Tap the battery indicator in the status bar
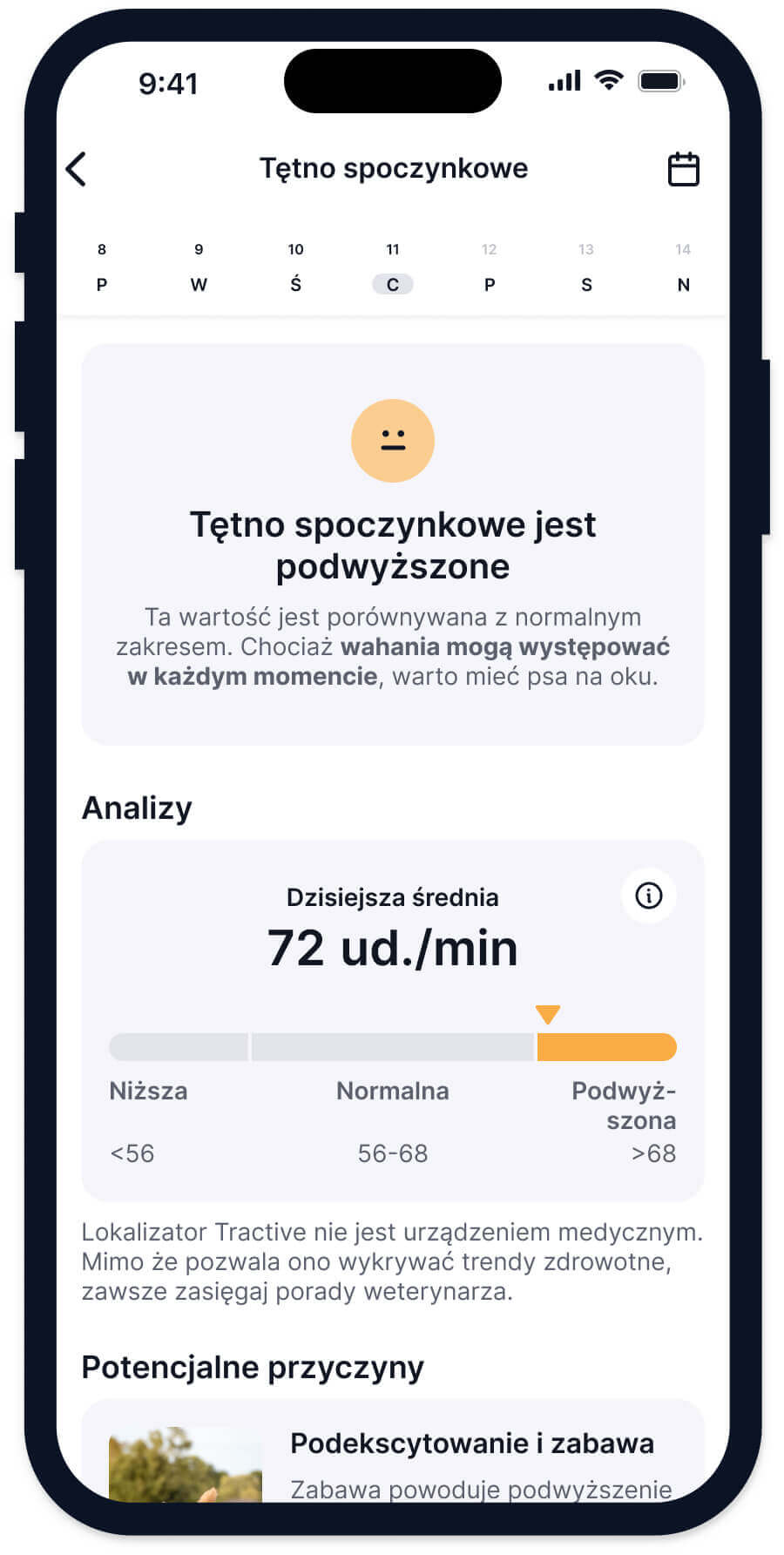The width and height of the screenshot is (784, 1555). click(x=660, y=79)
